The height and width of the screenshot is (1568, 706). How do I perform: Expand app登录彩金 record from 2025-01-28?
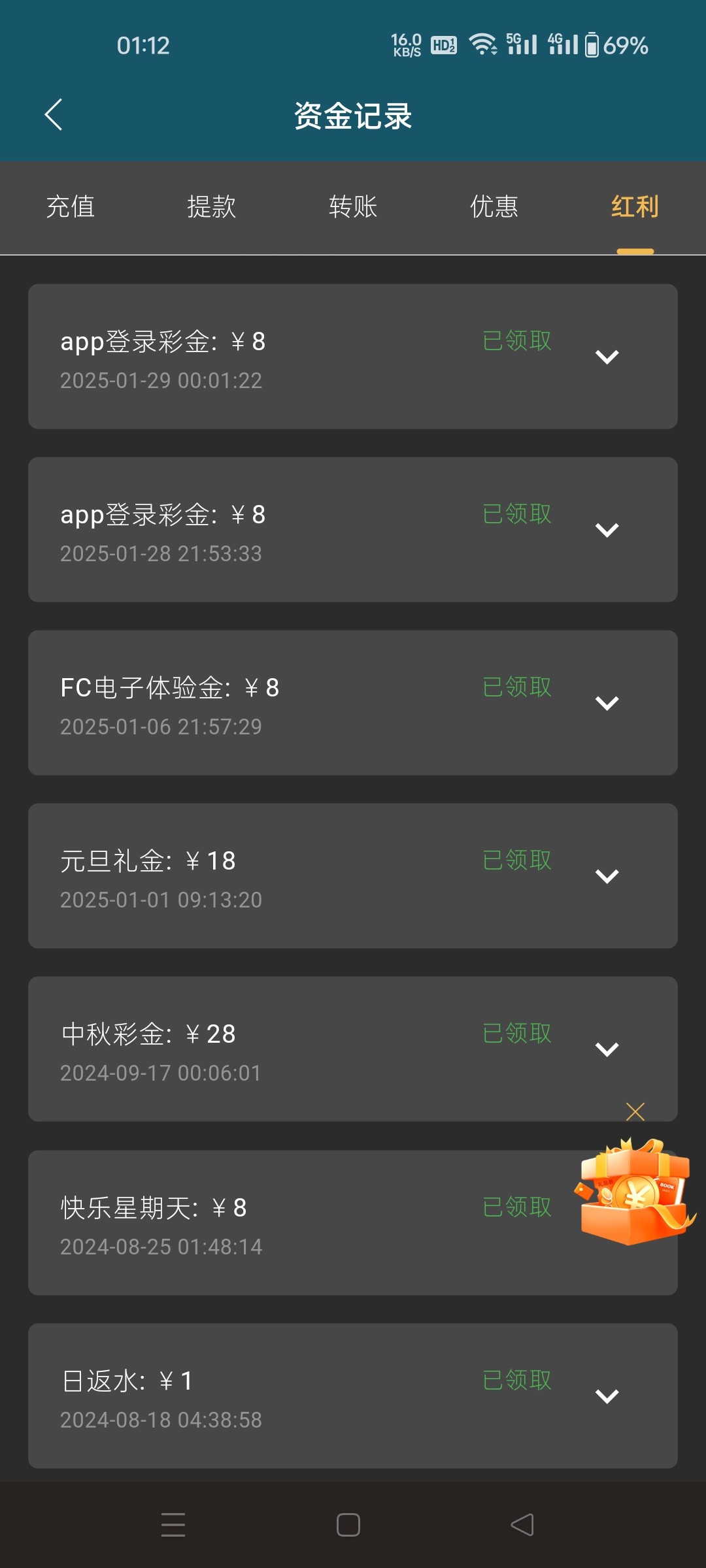607,530
